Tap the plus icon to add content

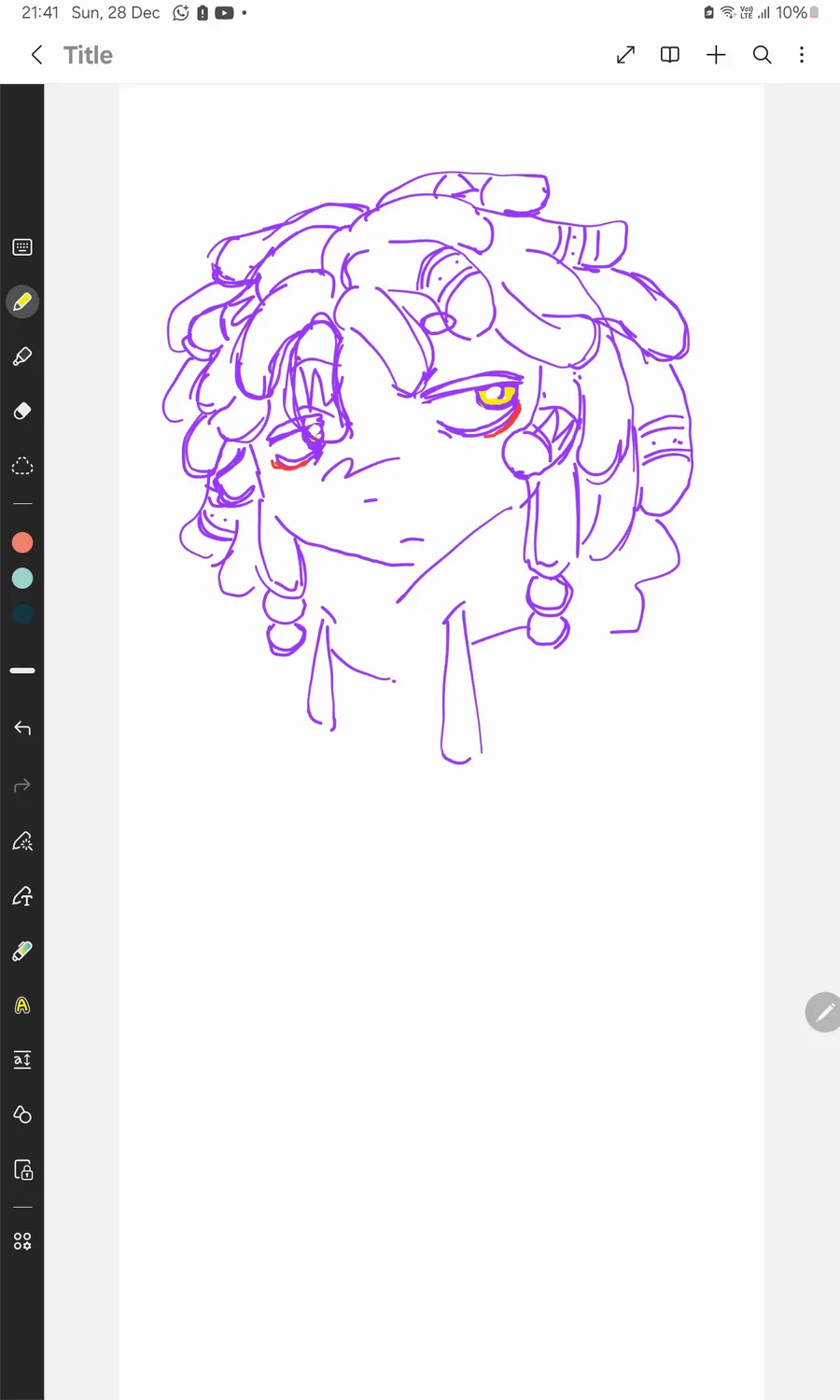coord(716,55)
